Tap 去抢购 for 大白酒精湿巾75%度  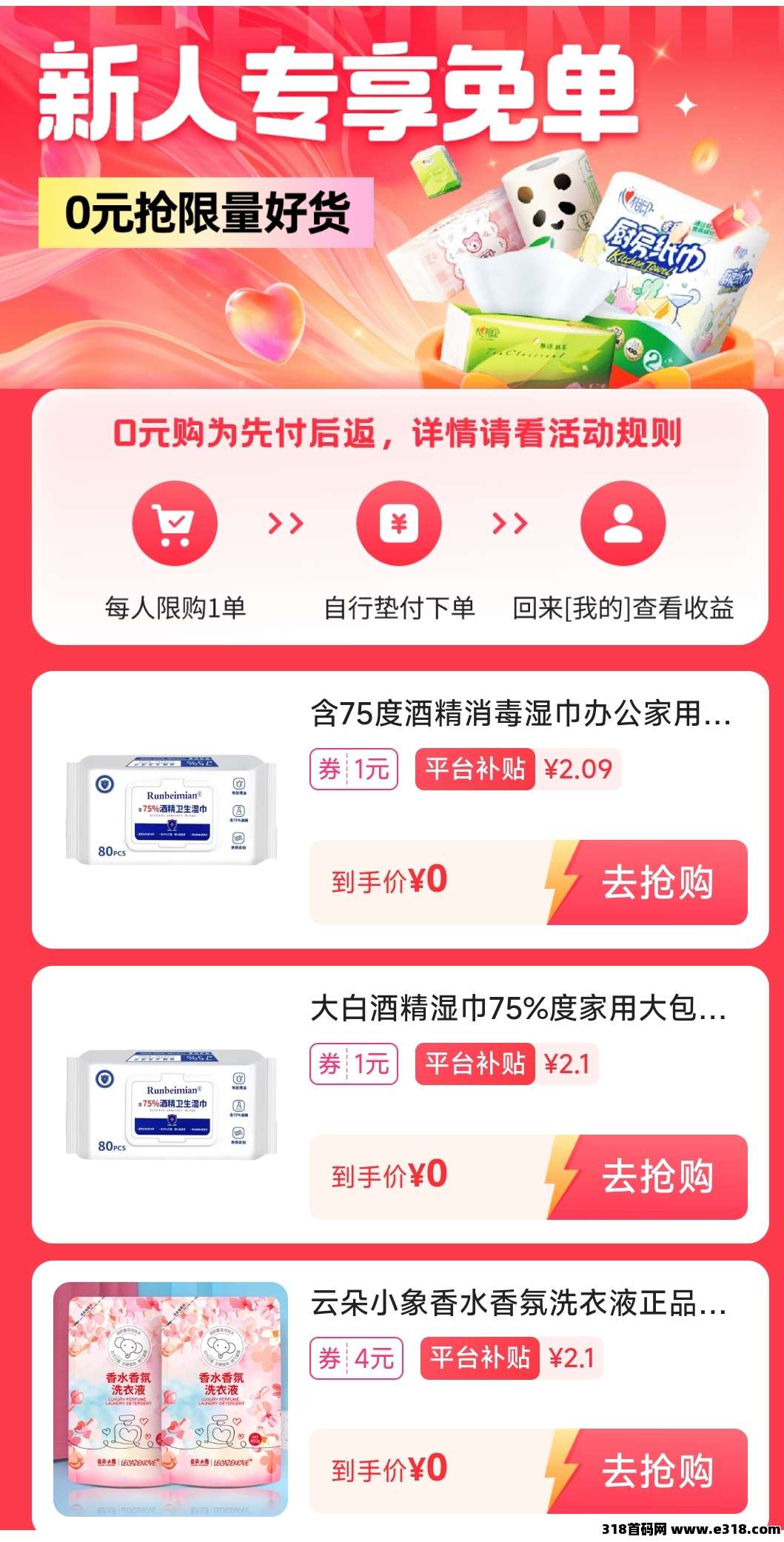(x=656, y=1177)
